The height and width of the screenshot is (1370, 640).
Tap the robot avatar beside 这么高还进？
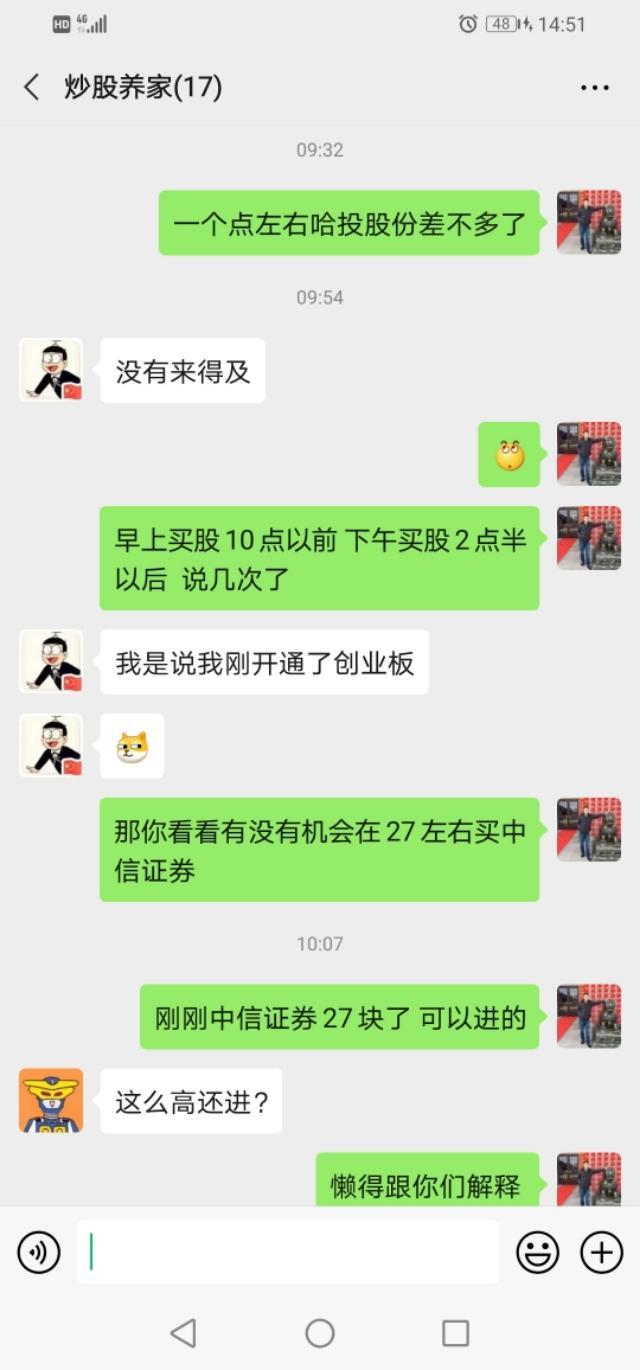pos(51,1101)
